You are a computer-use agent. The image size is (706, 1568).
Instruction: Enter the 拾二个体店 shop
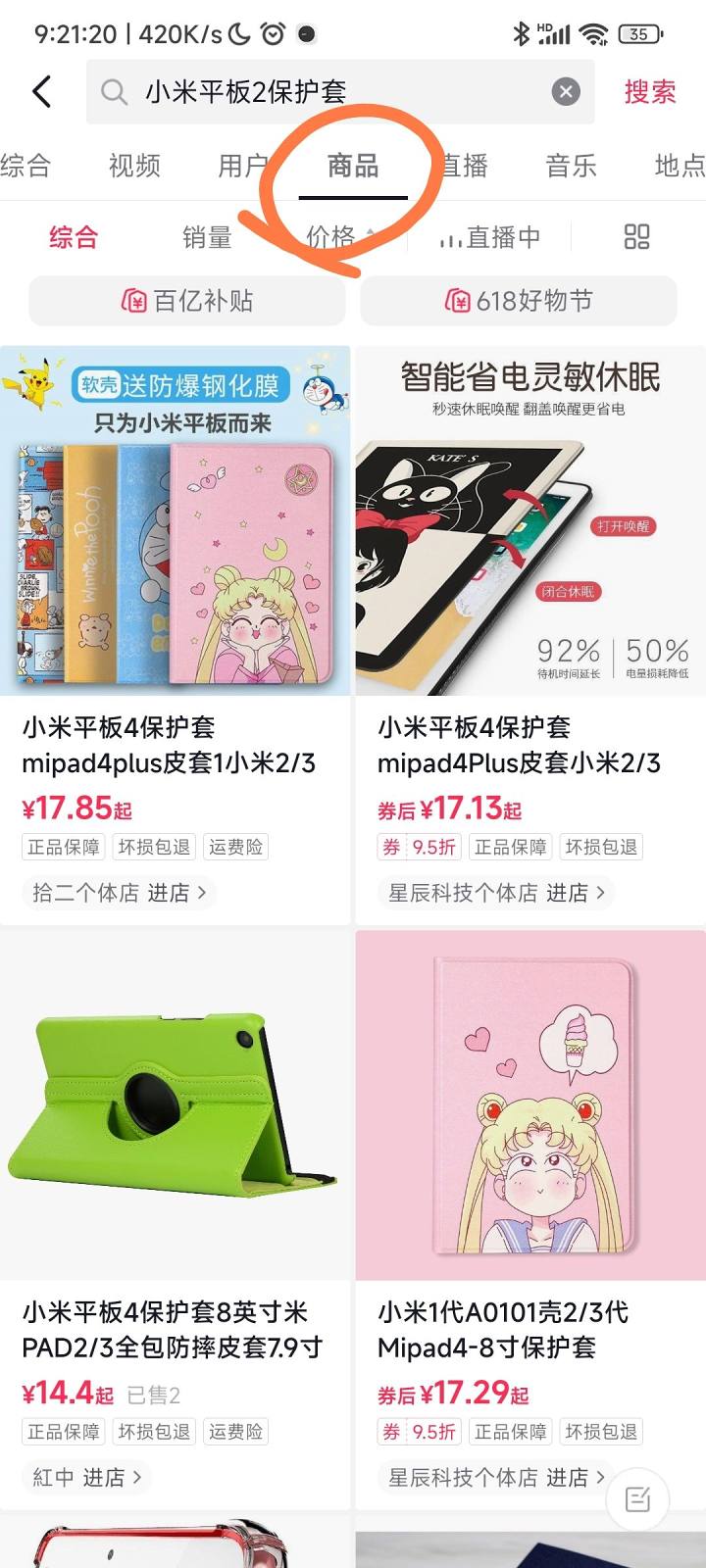coord(118,893)
